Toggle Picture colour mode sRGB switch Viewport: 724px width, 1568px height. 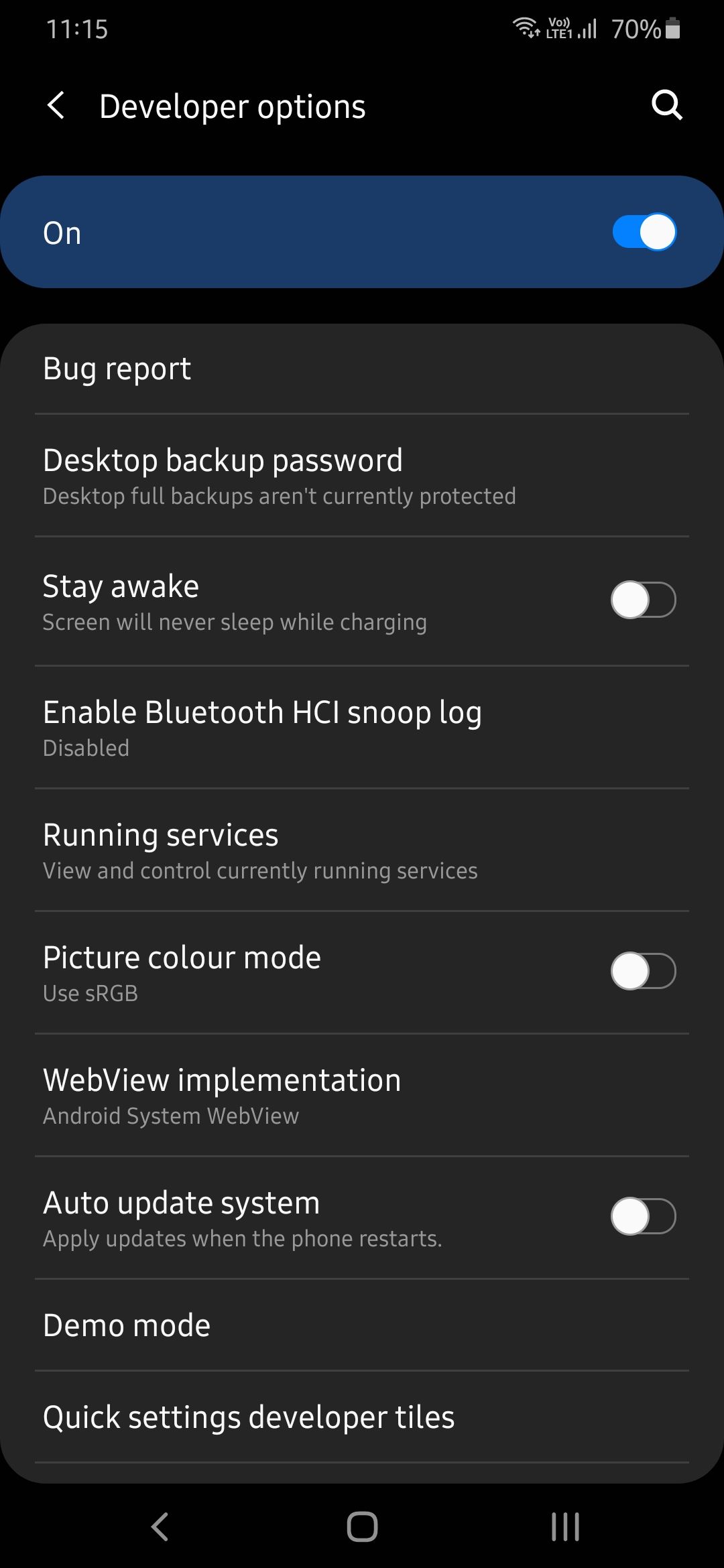click(x=643, y=971)
